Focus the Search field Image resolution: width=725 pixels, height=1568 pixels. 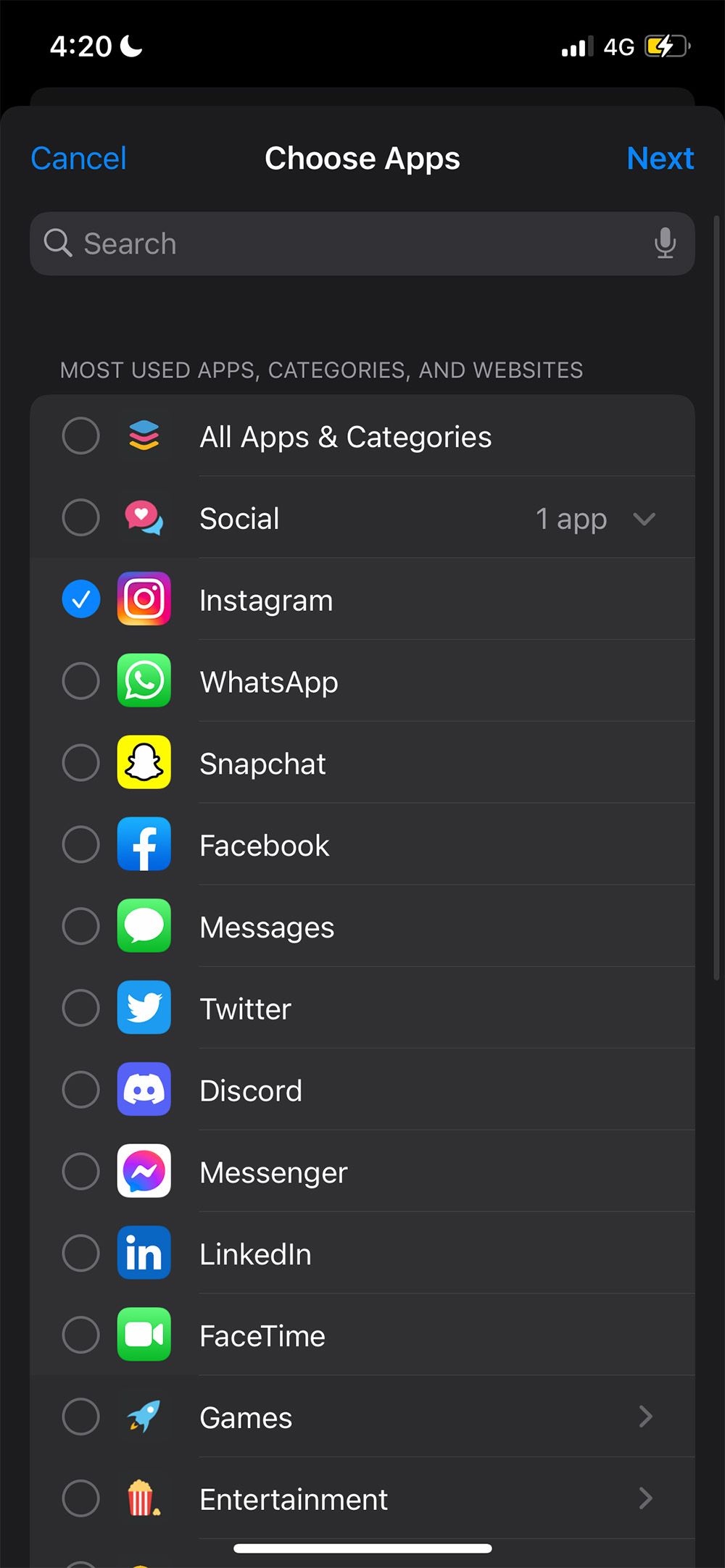pos(348,243)
